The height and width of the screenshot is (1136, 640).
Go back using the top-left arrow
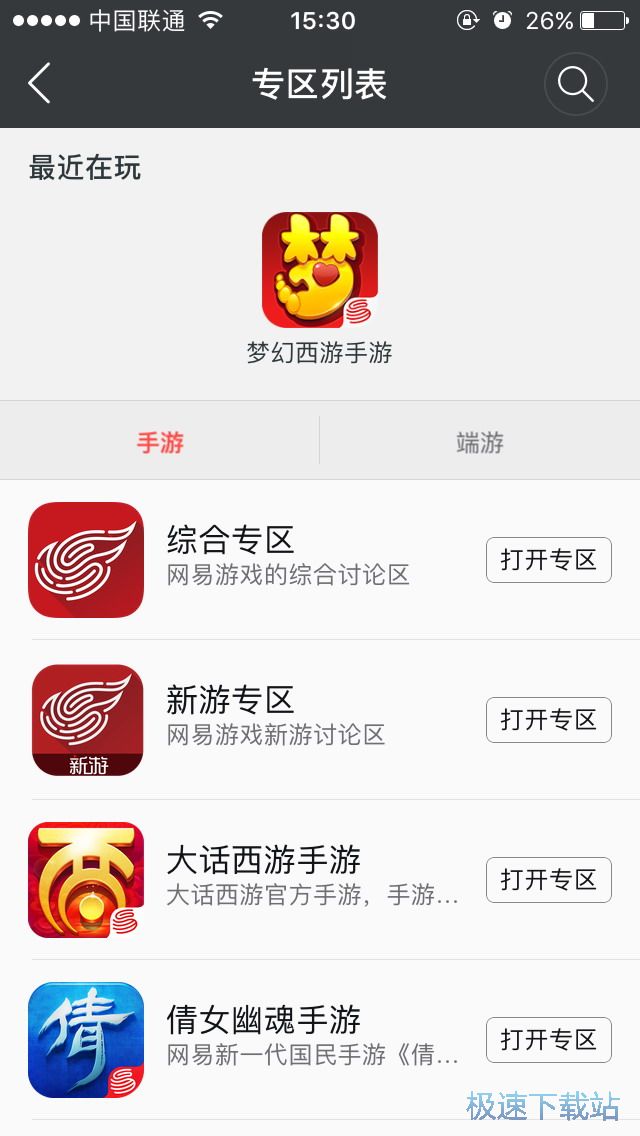(39, 84)
